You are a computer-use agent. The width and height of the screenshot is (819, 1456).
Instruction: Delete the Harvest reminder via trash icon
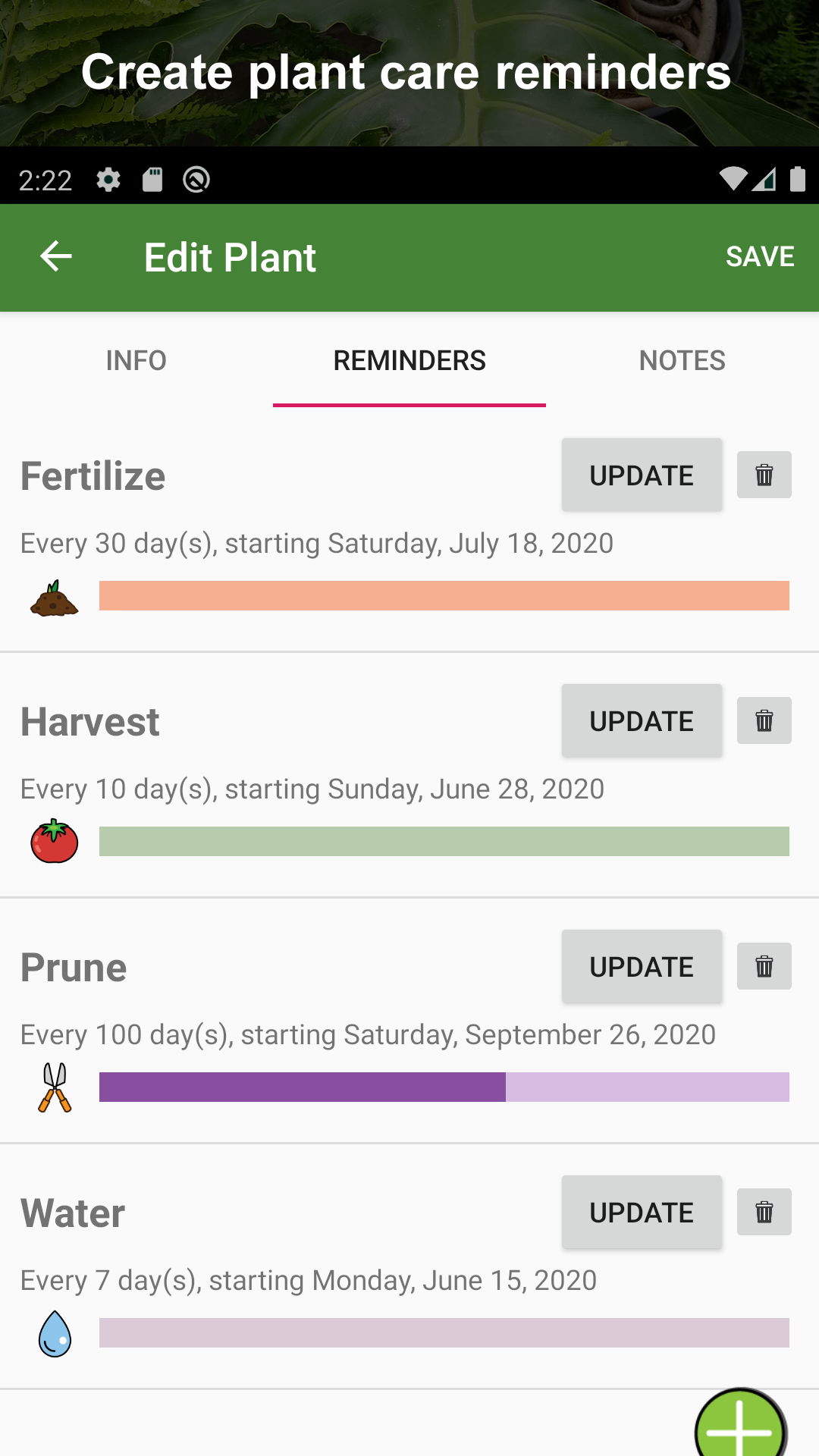coord(764,720)
